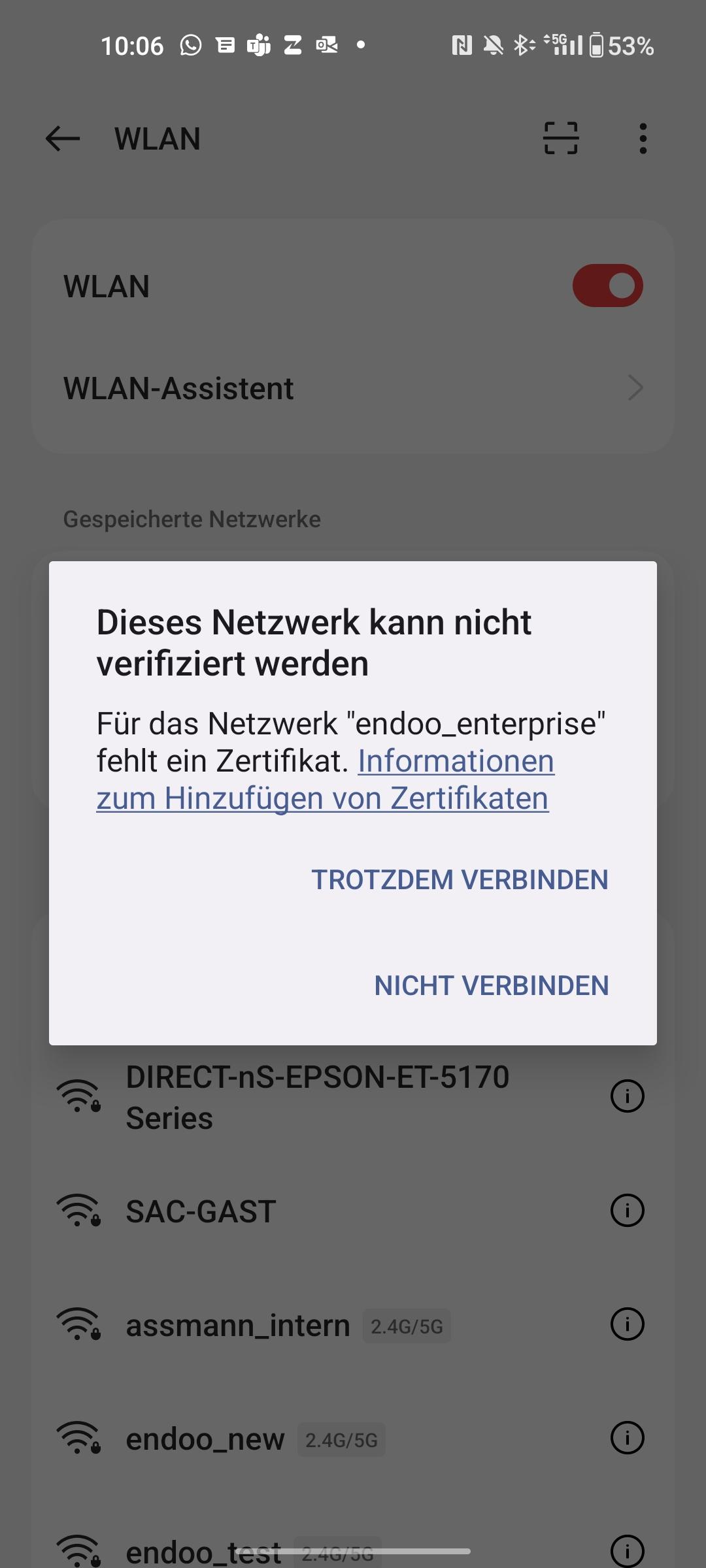View info for endoo_new network
706x1568 pixels.
click(x=627, y=1437)
